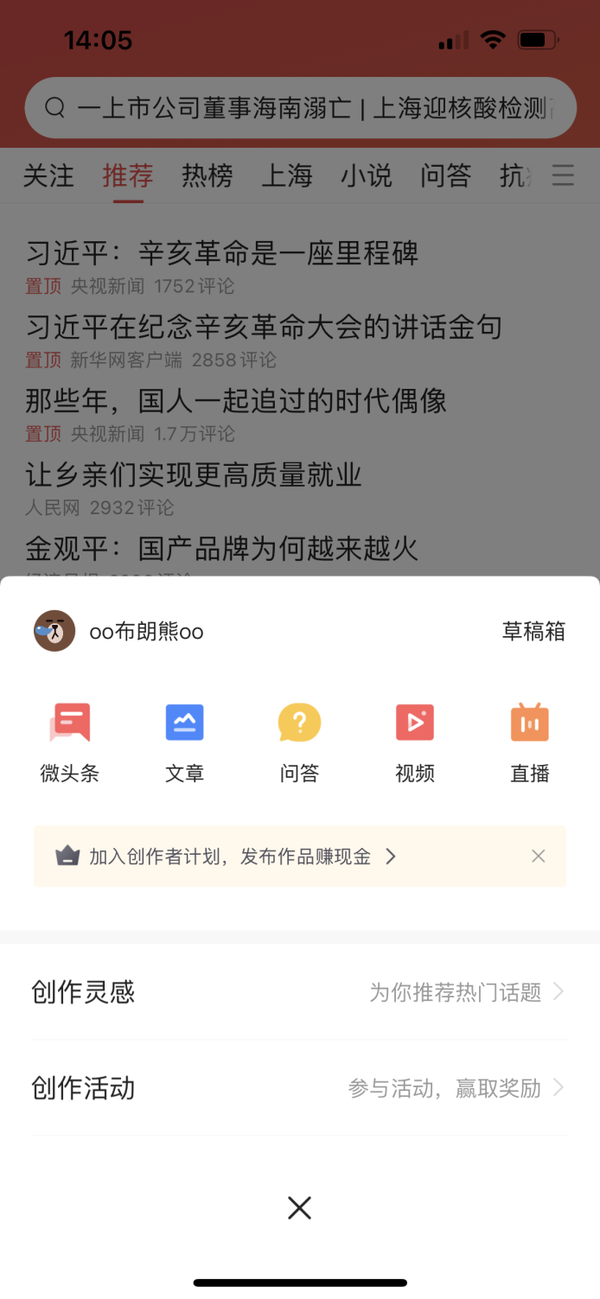This screenshot has height=1299, width=600.
Task: Open the 创作活动 row
Action: [300, 1088]
